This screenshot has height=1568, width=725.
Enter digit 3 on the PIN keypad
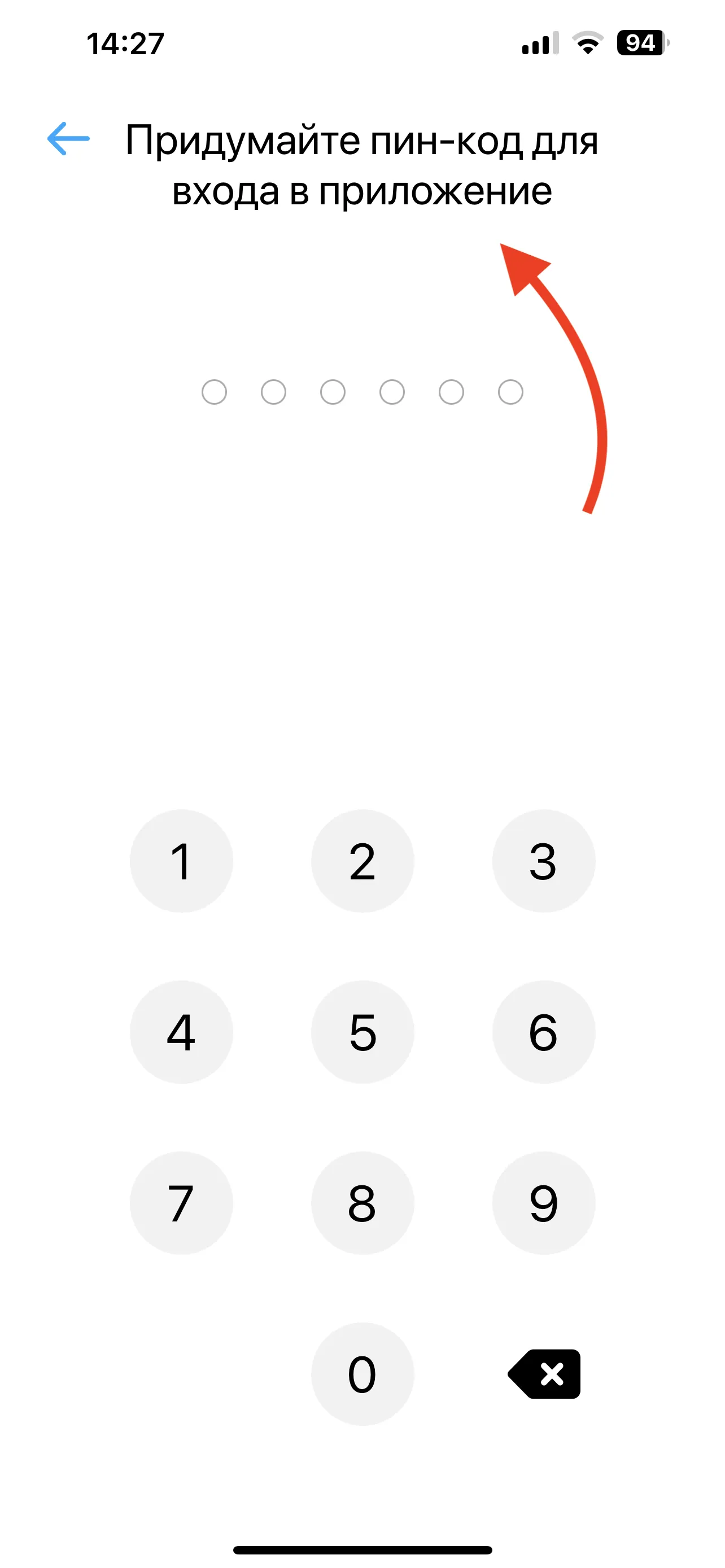point(543,861)
